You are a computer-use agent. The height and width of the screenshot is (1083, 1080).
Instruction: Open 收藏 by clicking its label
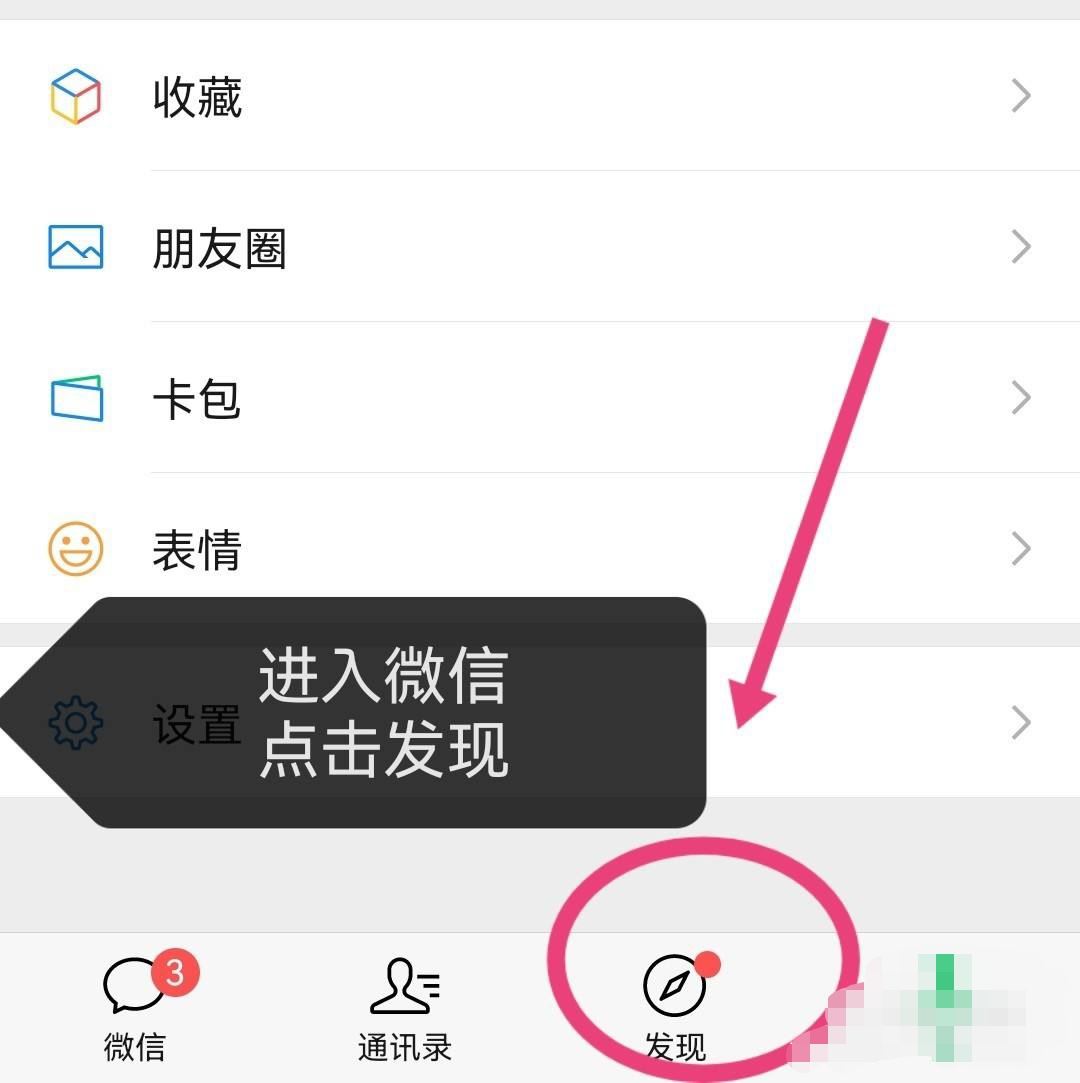(196, 98)
